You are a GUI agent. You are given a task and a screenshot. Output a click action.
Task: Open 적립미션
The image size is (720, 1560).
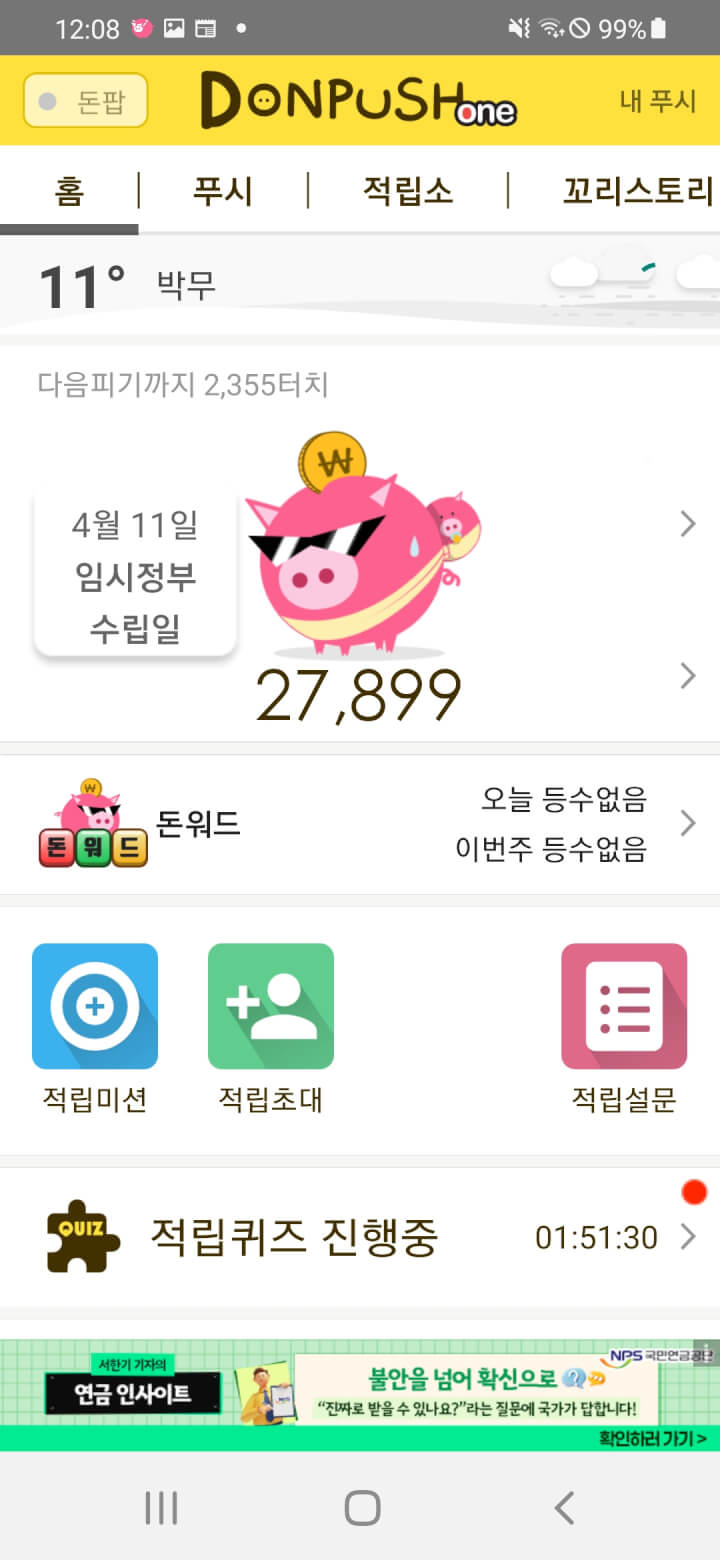[95, 1028]
